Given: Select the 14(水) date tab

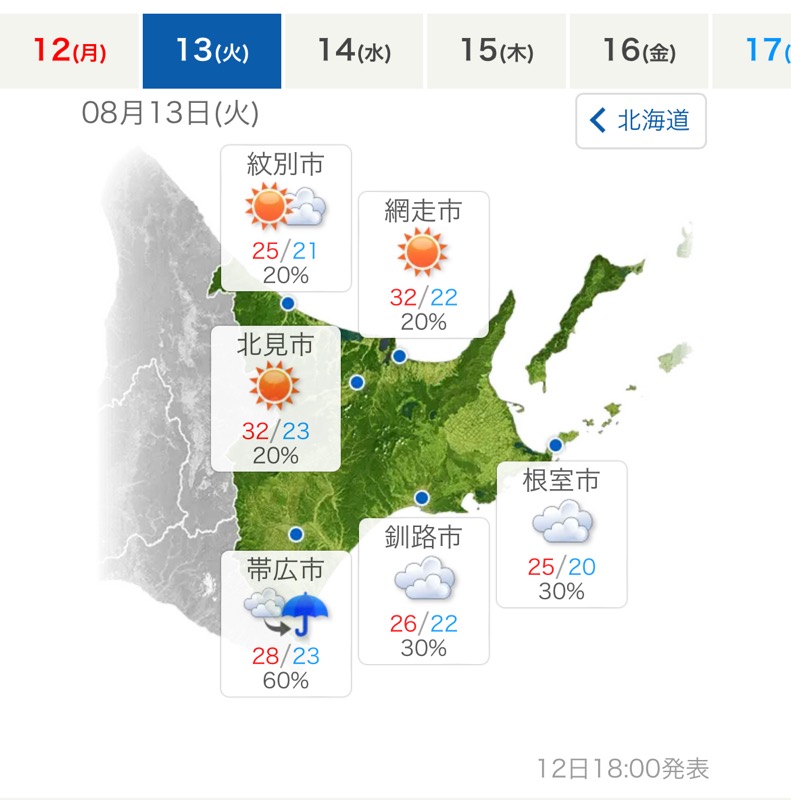Looking at the screenshot, I should [x=354, y=51].
